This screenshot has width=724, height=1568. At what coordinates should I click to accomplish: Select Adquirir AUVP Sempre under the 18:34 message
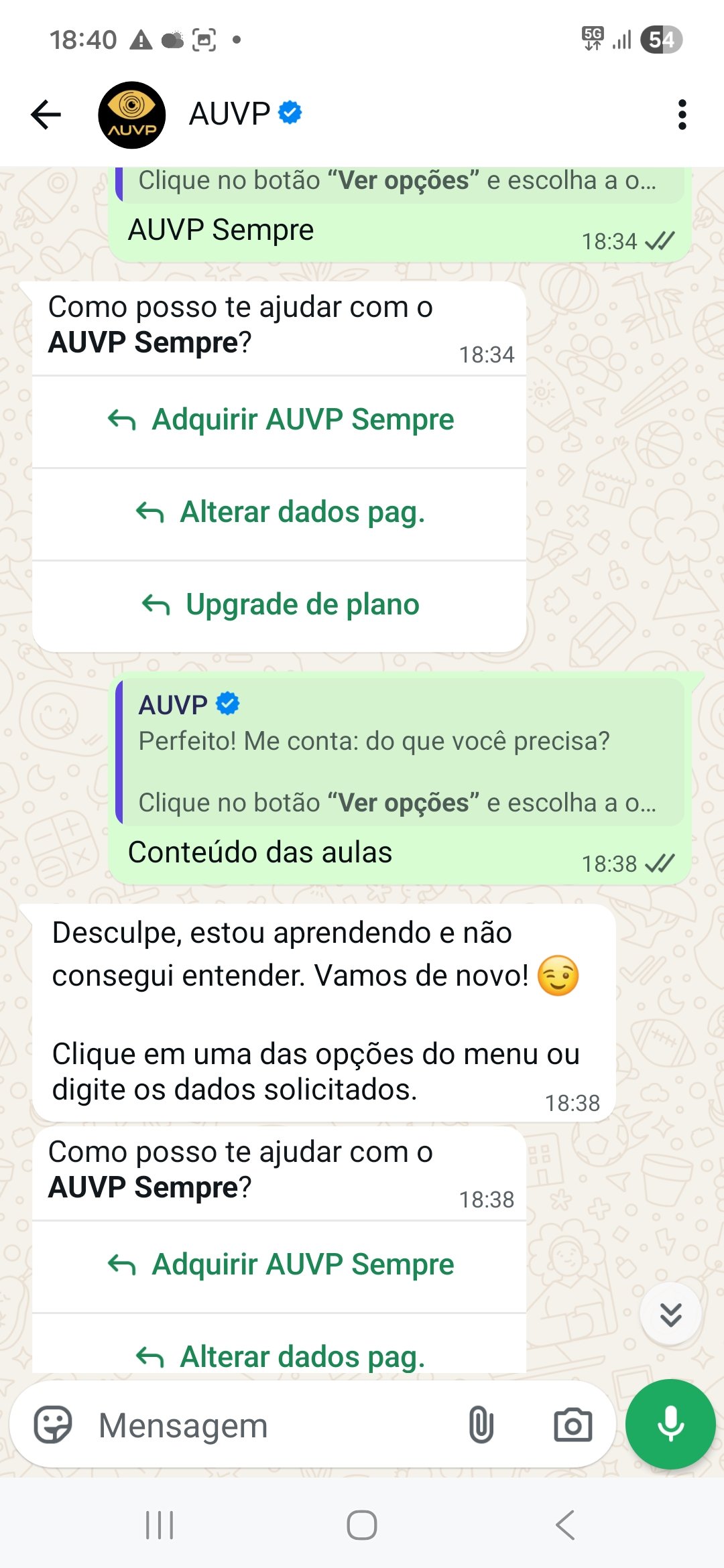(x=280, y=420)
